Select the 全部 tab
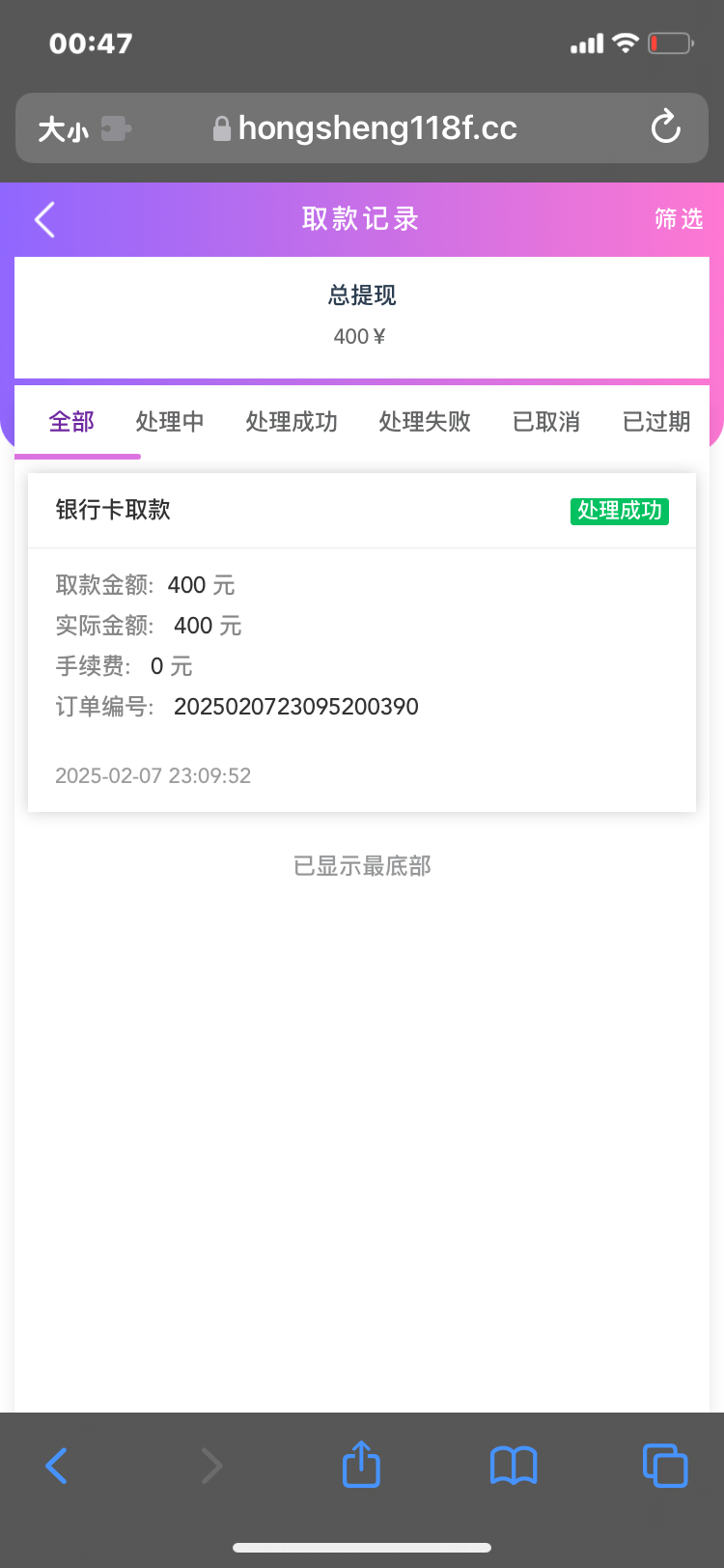This screenshot has height=1568, width=724. point(71,422)
